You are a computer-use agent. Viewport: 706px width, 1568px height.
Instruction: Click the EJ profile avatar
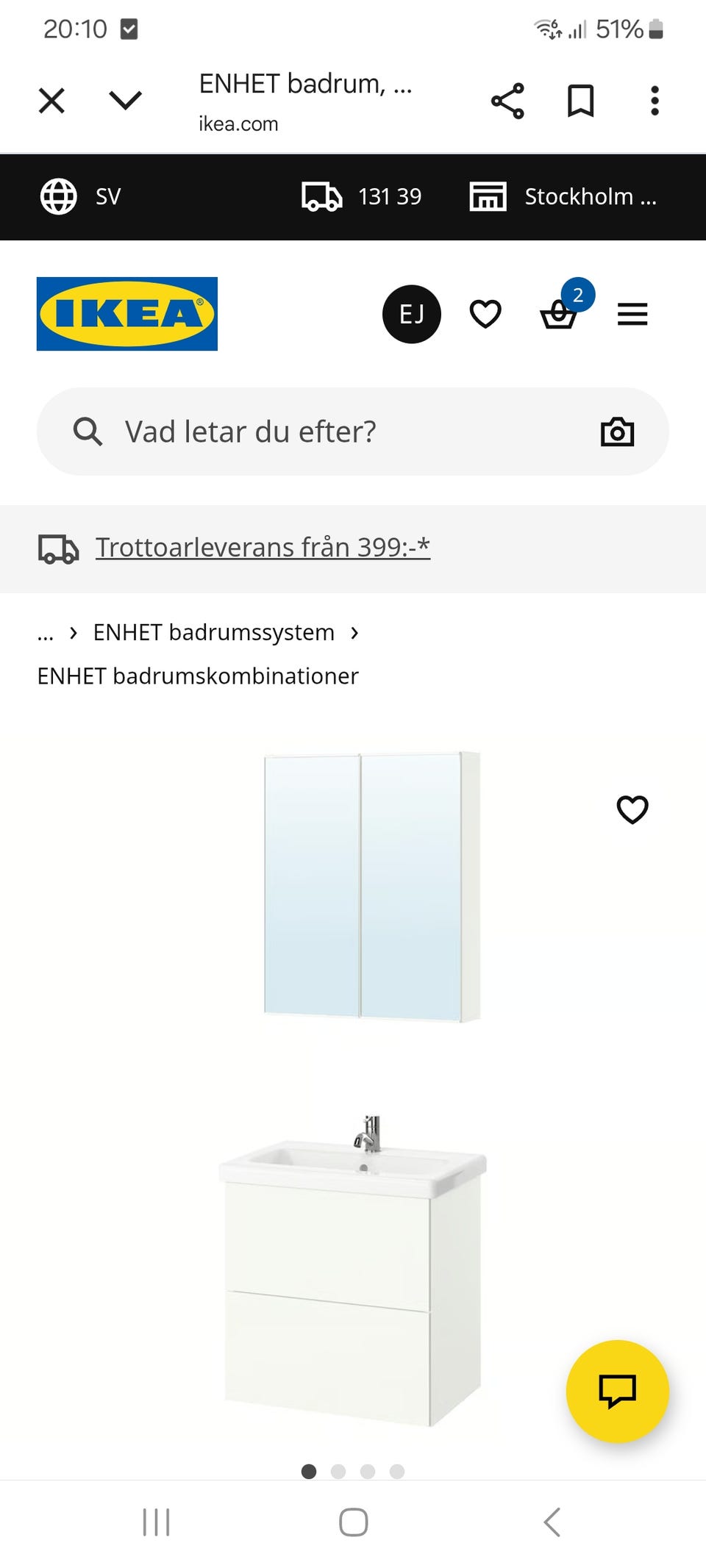click(411, 314)
